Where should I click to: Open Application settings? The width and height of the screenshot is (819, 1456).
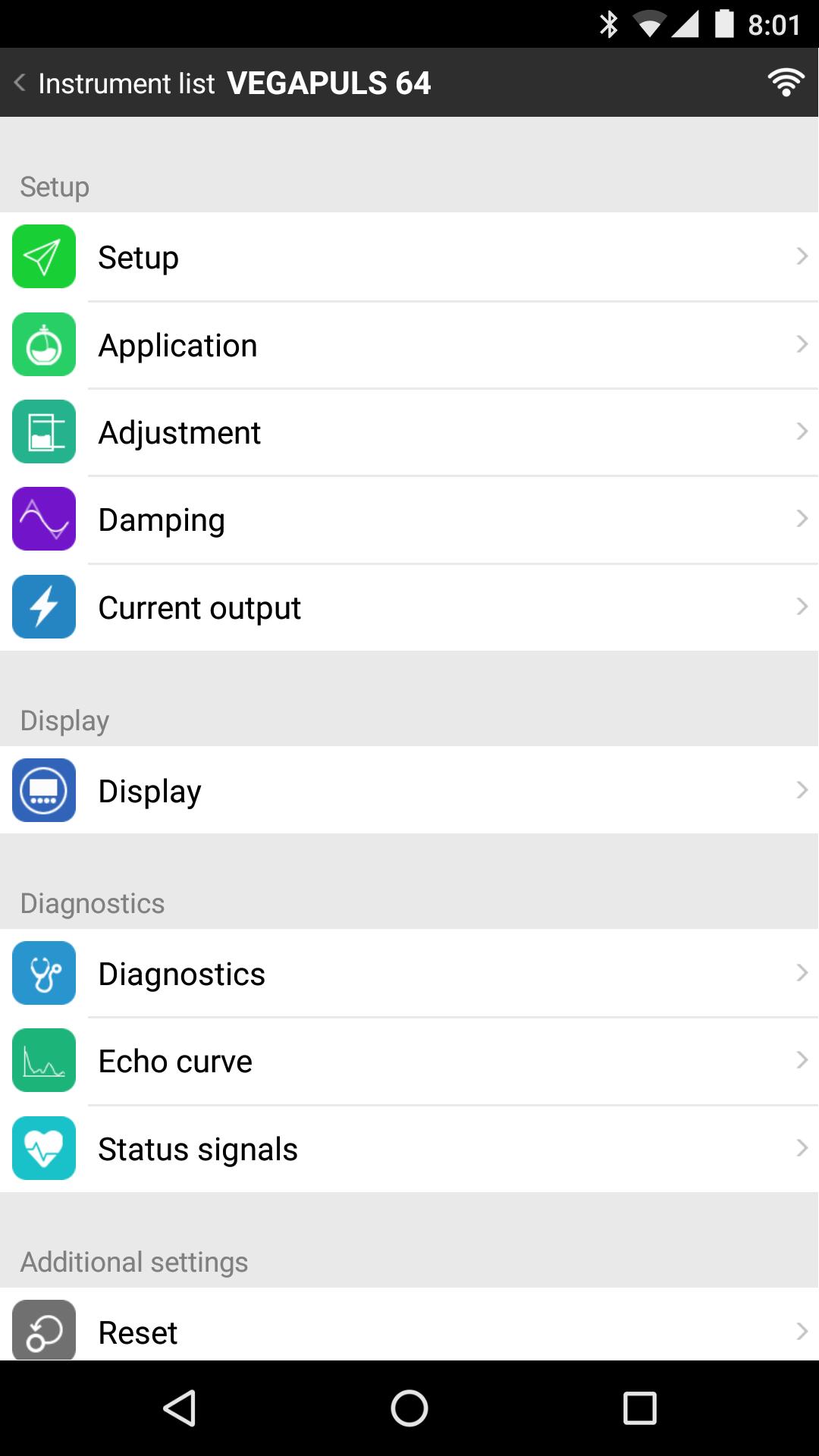pyautogui.click(x=409, y=345)
